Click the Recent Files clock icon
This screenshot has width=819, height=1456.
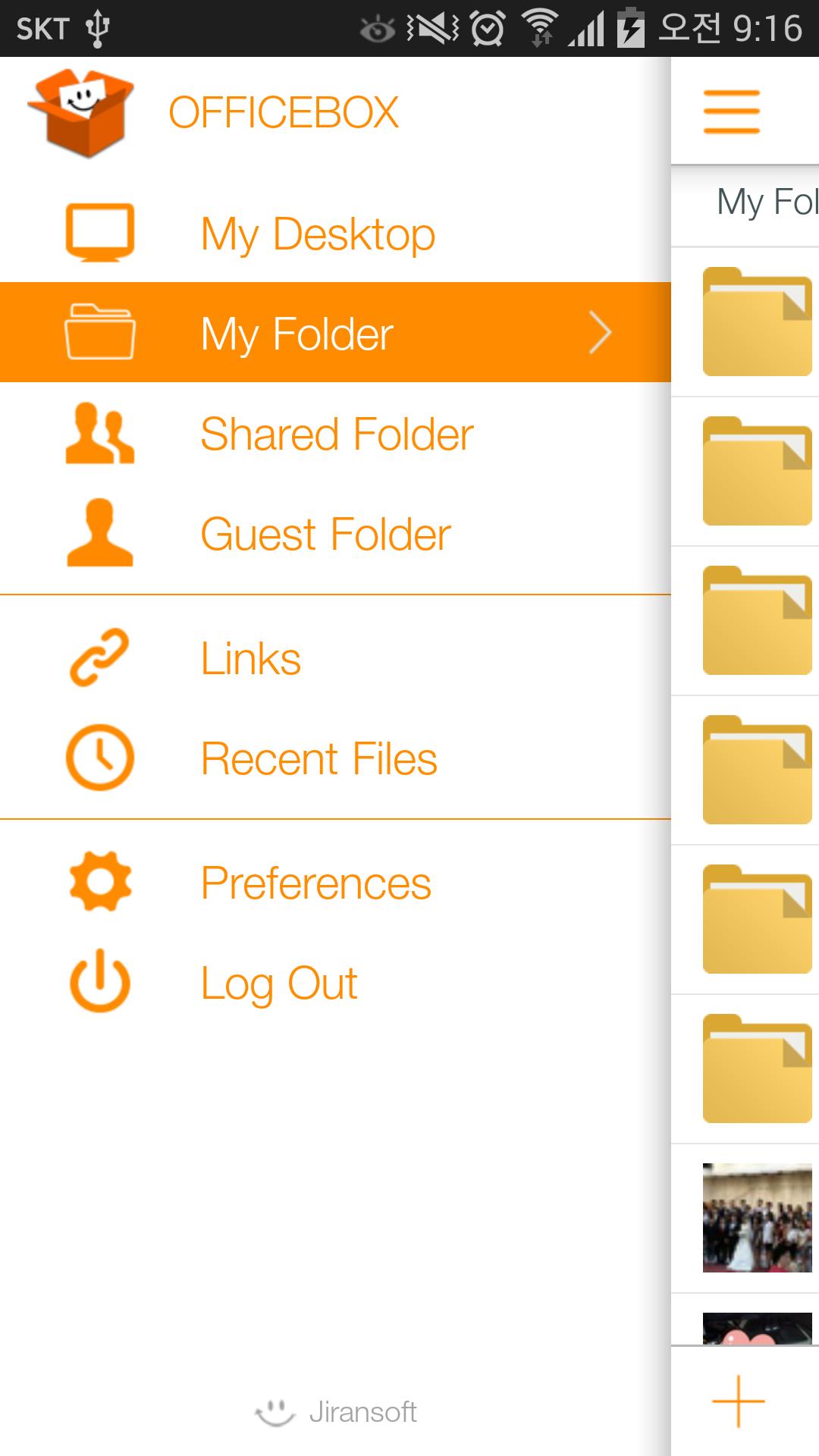tap(99, 757)
